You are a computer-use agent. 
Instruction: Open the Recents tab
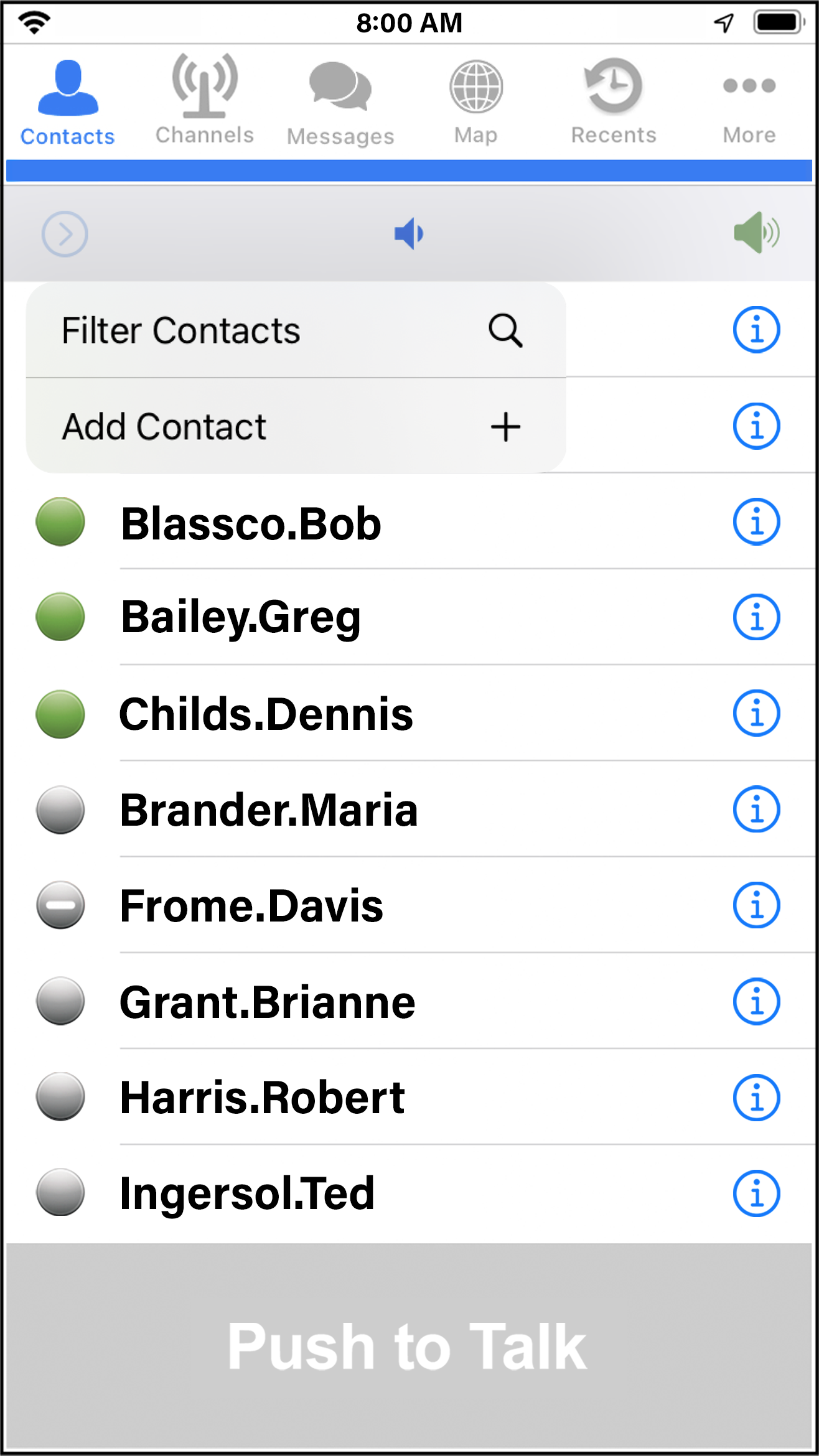pyautogui.click(x=614, y=101)
